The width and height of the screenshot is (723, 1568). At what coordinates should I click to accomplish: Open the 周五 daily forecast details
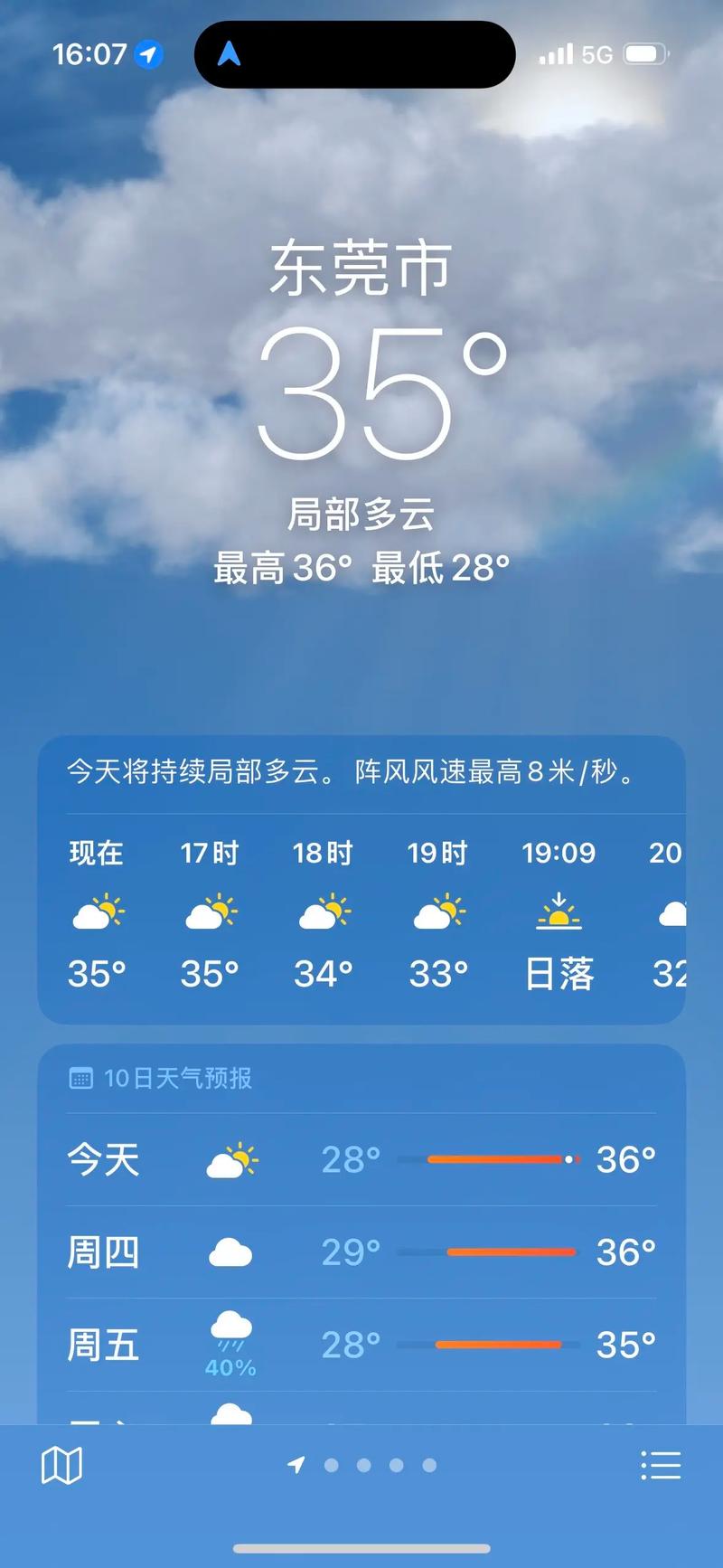tap(361, 1345)
